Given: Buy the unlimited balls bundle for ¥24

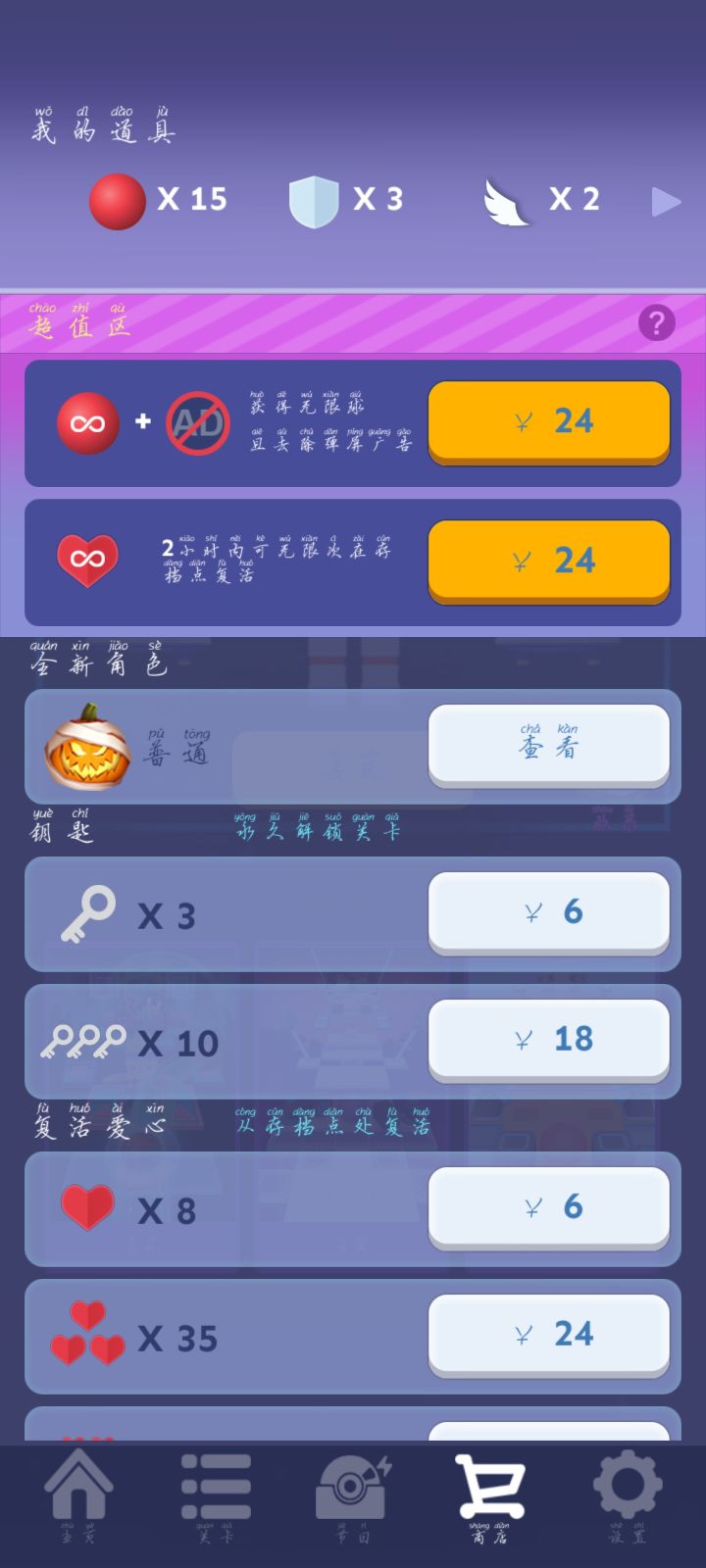Looking at the screenshot, I should pyautogui.click(x=549, y=421).
